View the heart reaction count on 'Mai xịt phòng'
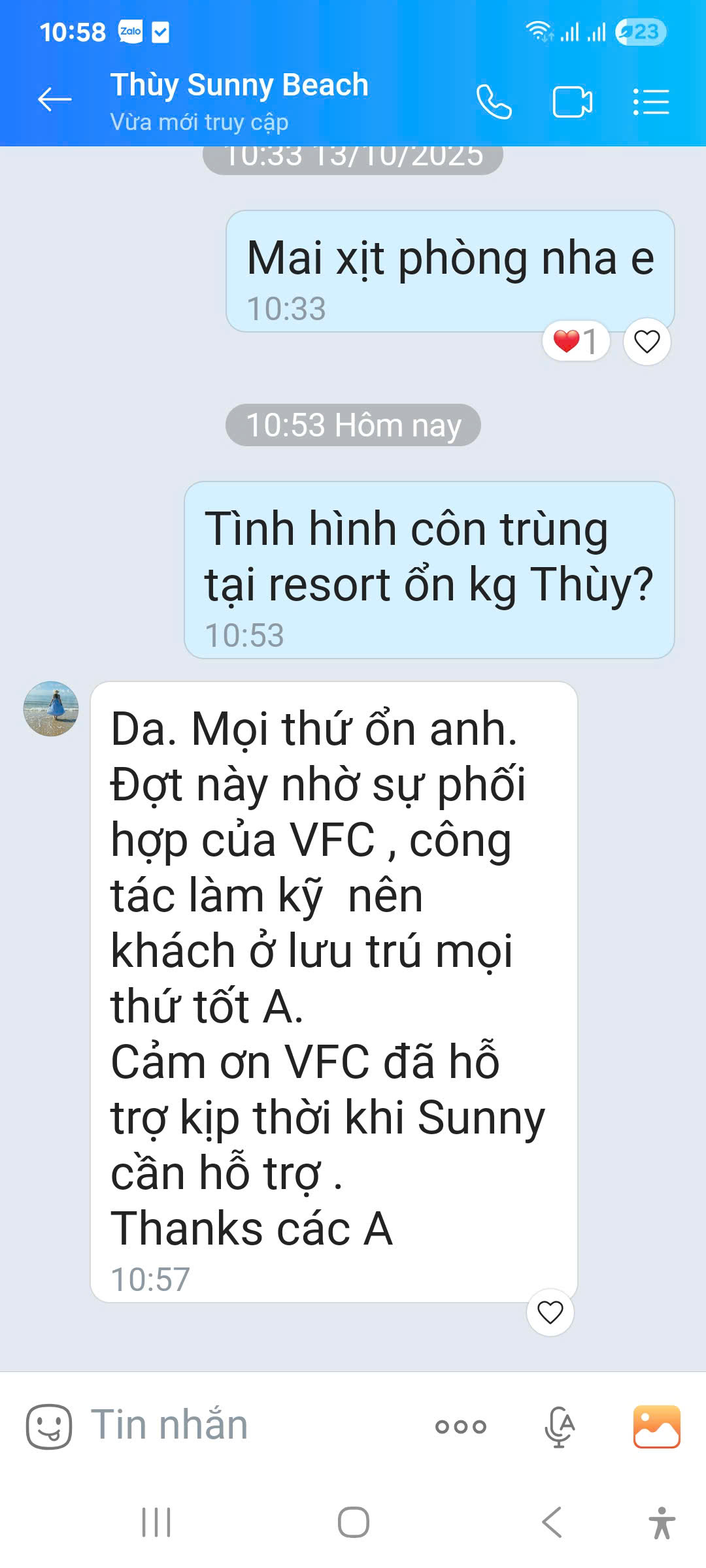The width and height of the screenshot is (706, 1568). click(575, 341)
